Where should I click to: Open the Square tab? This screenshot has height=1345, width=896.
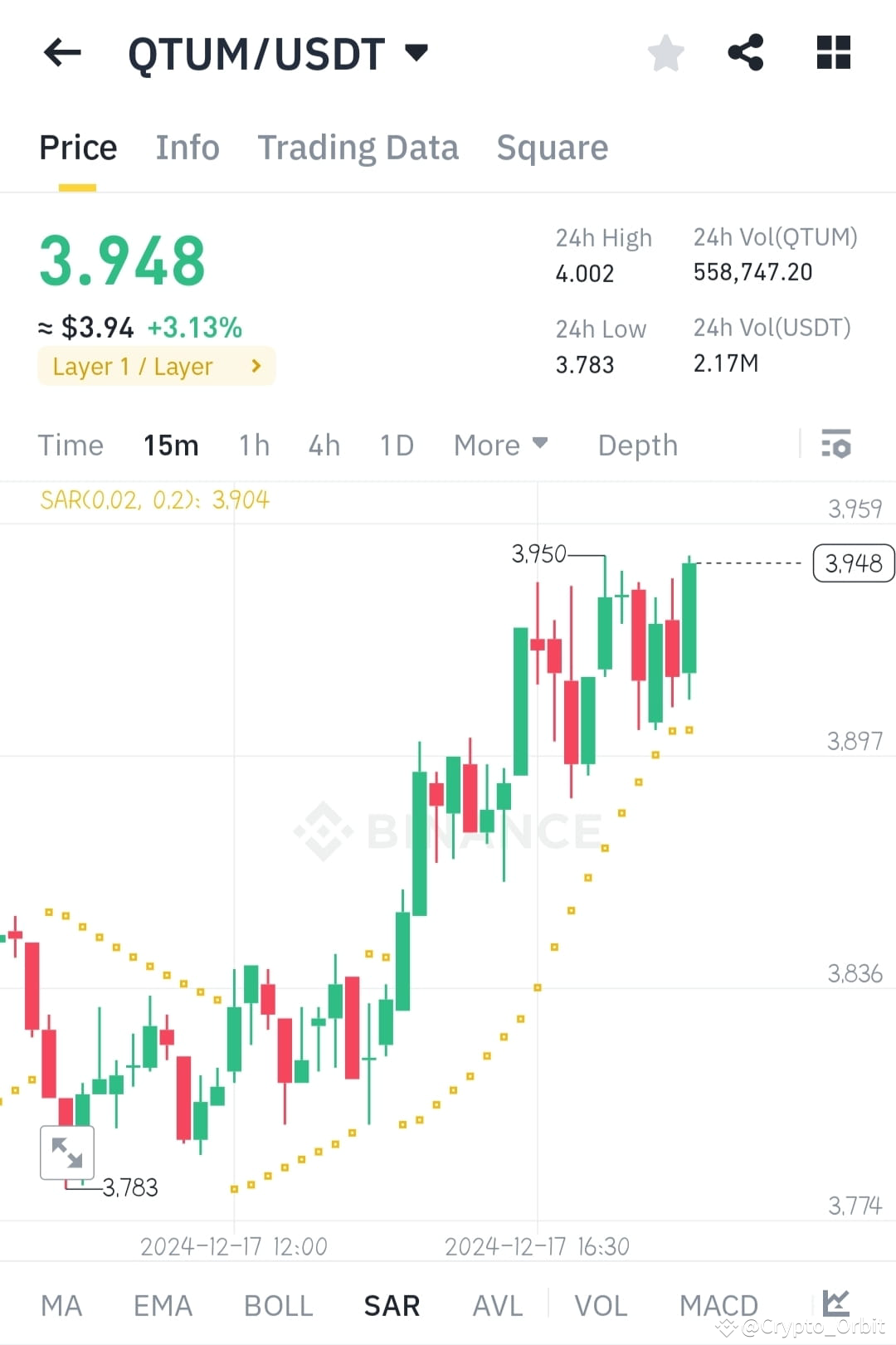coord(552,148)
